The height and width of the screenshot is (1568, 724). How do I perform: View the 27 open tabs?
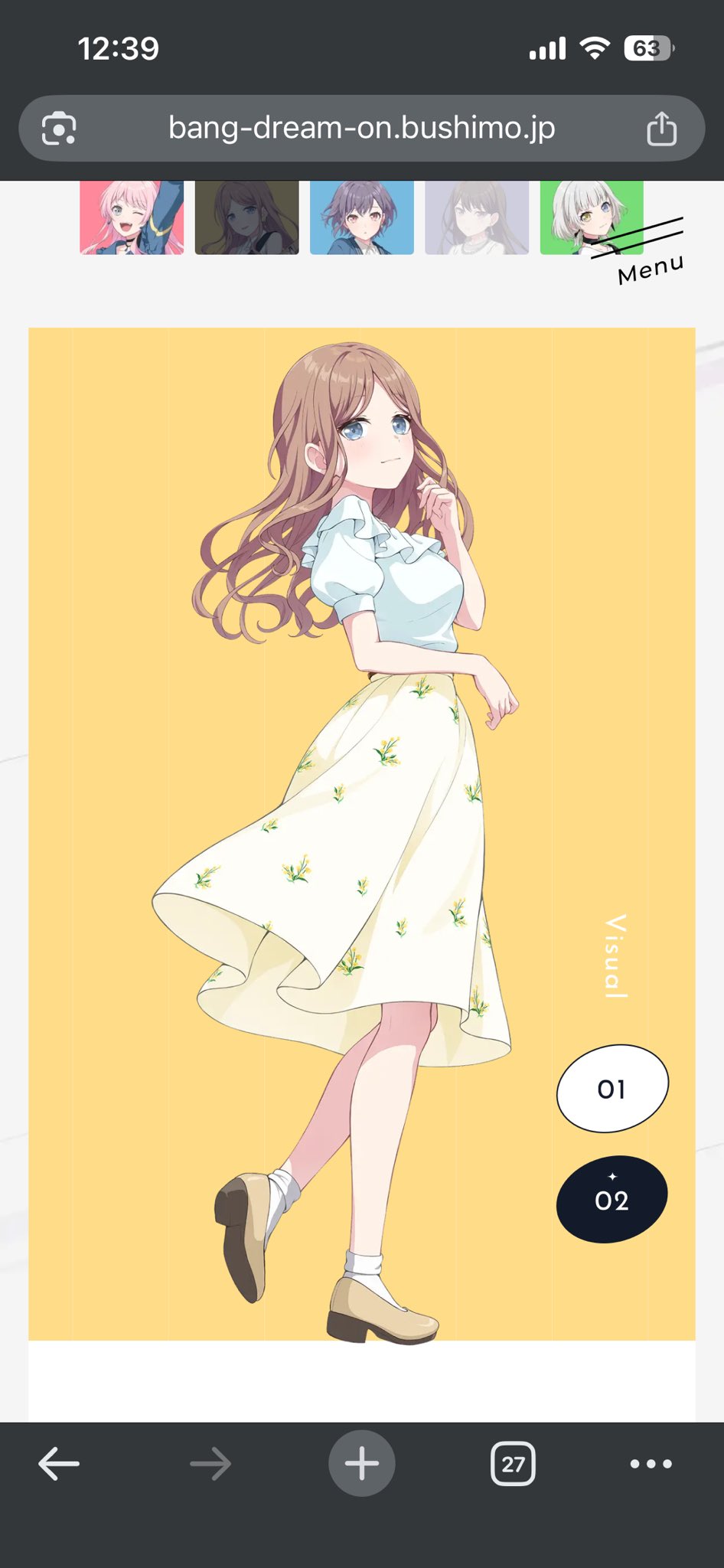[x=513, y=1463]
